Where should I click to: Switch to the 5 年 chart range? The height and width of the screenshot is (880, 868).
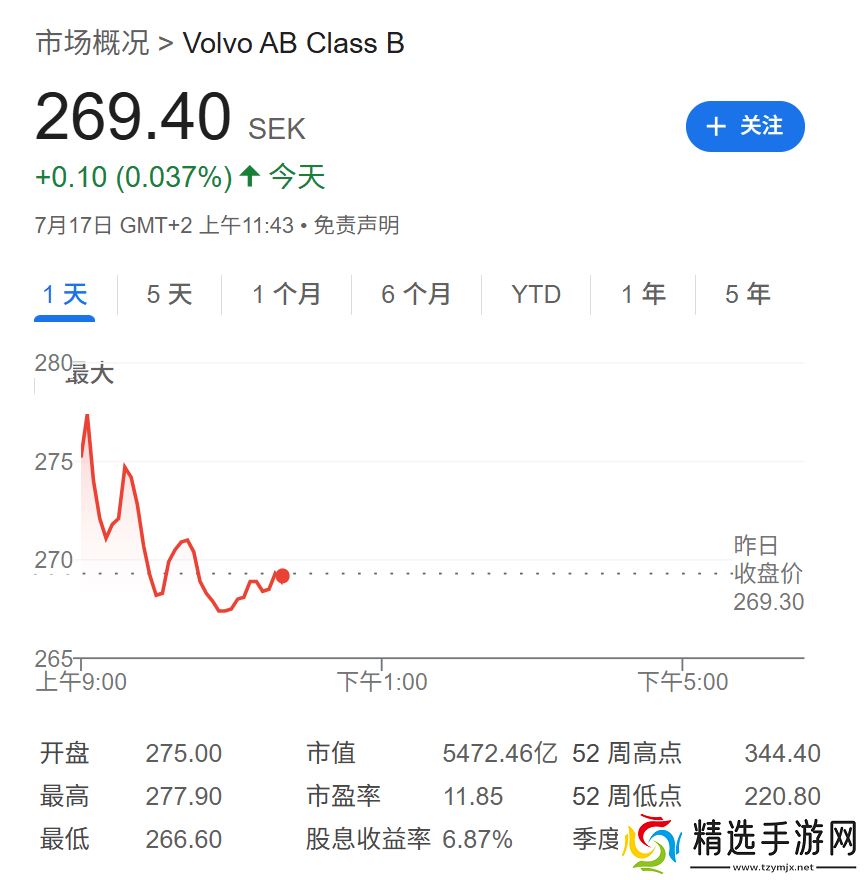pos(748,294)
